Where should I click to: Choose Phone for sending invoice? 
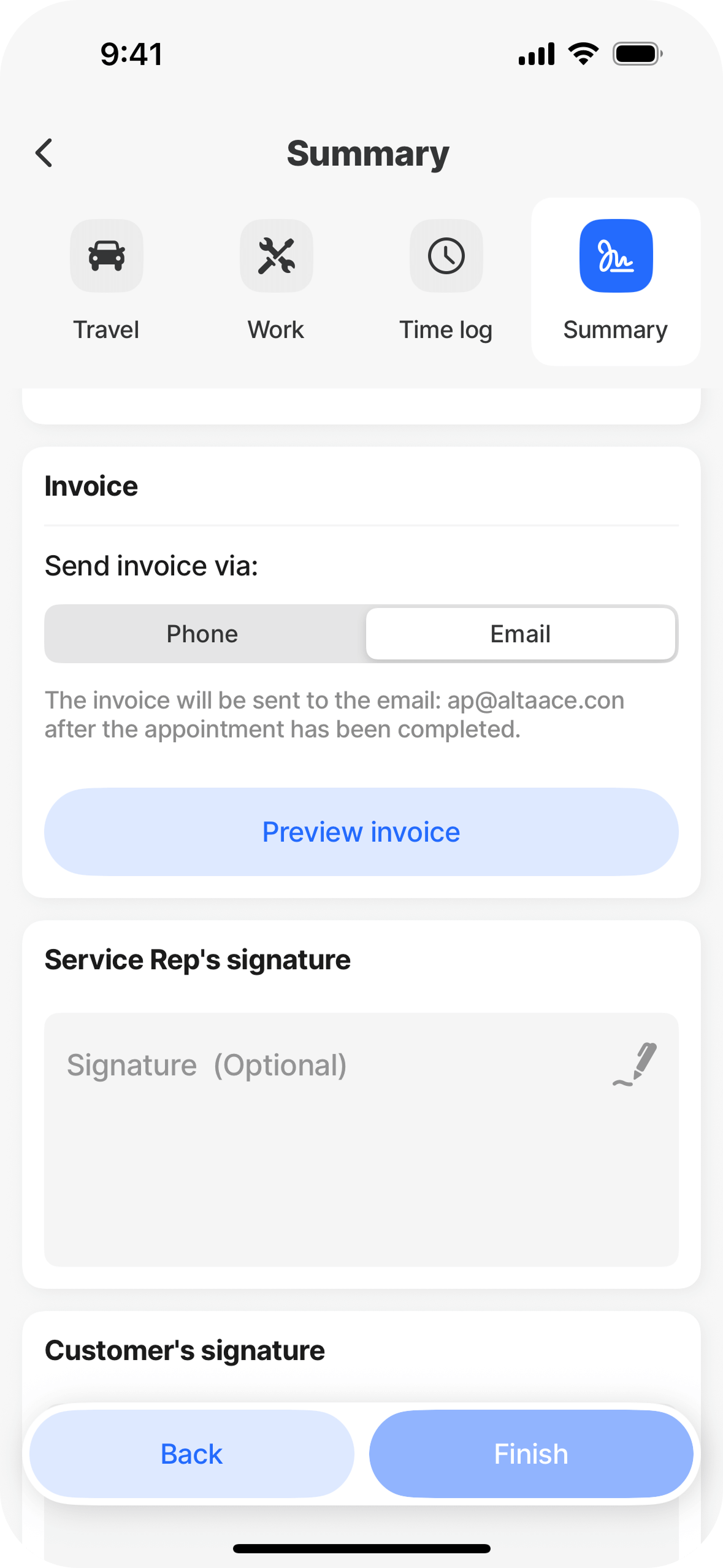coord(203,634)
